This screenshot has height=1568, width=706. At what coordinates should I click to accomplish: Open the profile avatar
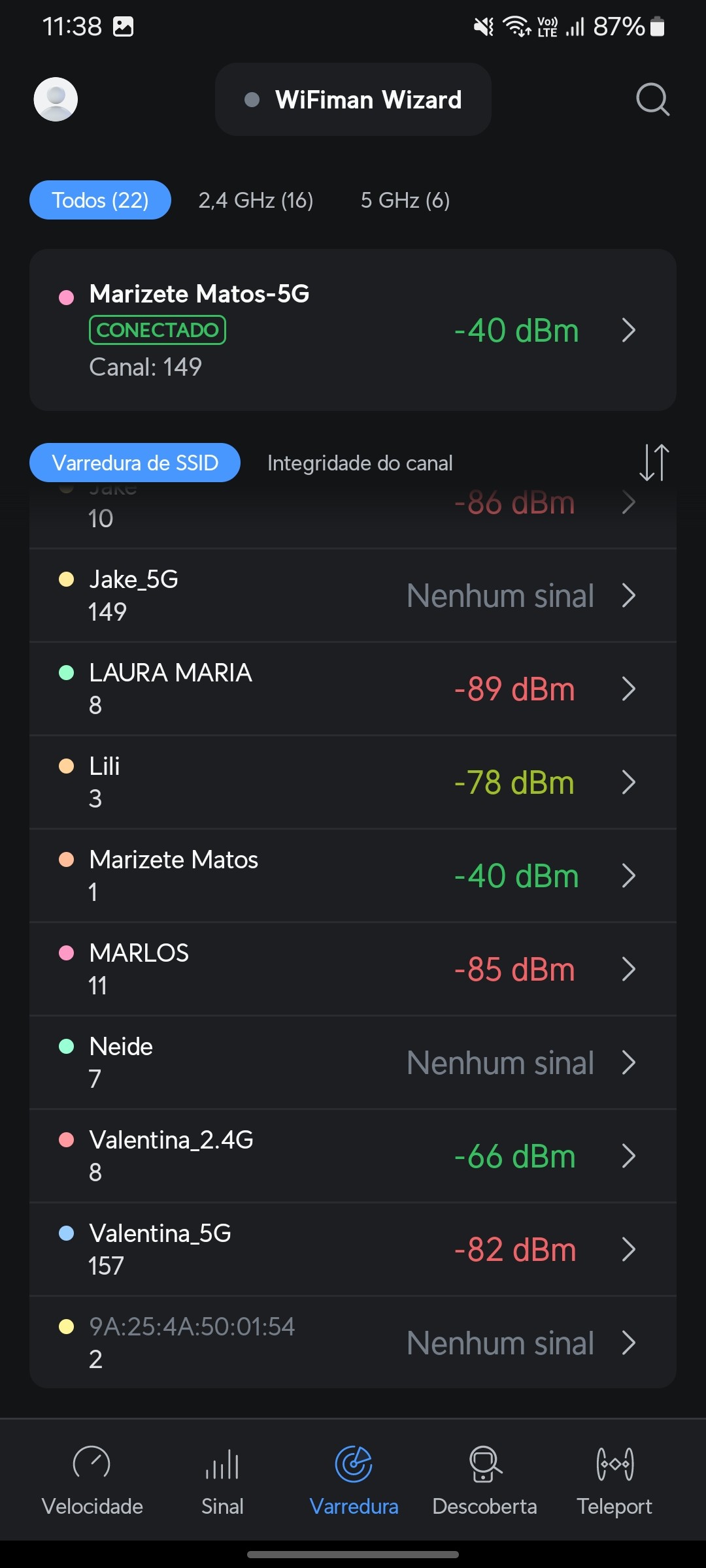click(x=56, y=99)
